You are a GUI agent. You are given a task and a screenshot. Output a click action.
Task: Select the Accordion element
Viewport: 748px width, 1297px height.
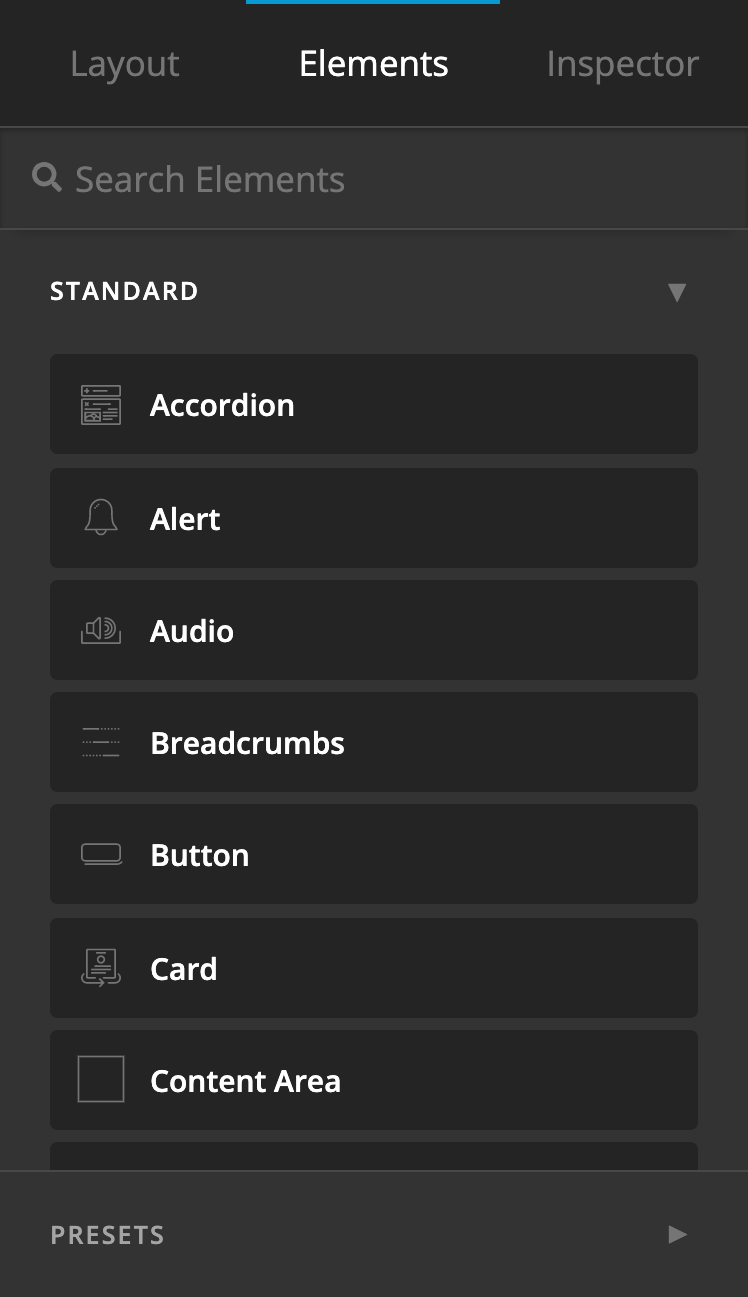coord(373,404)
